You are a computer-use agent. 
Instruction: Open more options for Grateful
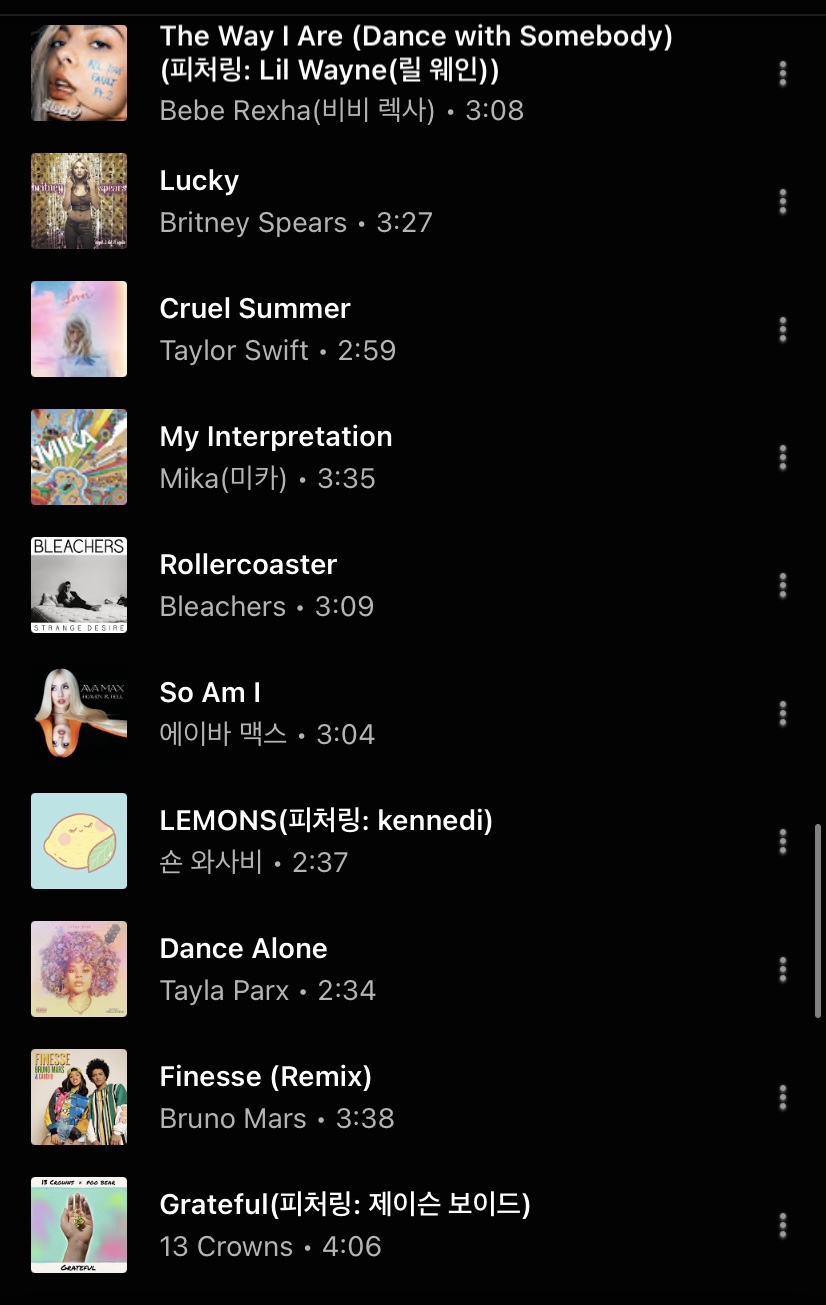point(783,1225)
